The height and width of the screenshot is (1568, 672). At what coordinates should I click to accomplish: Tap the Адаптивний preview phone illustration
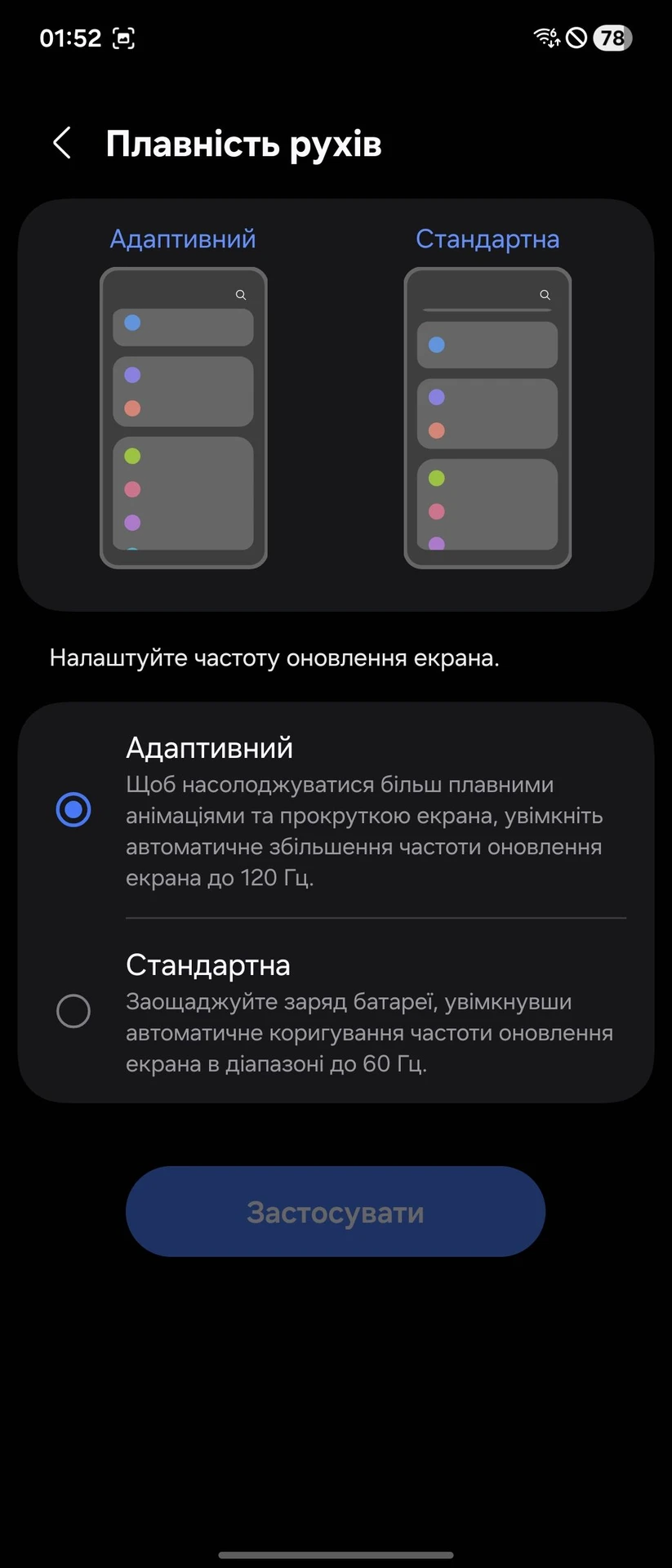tap(183, 417)
